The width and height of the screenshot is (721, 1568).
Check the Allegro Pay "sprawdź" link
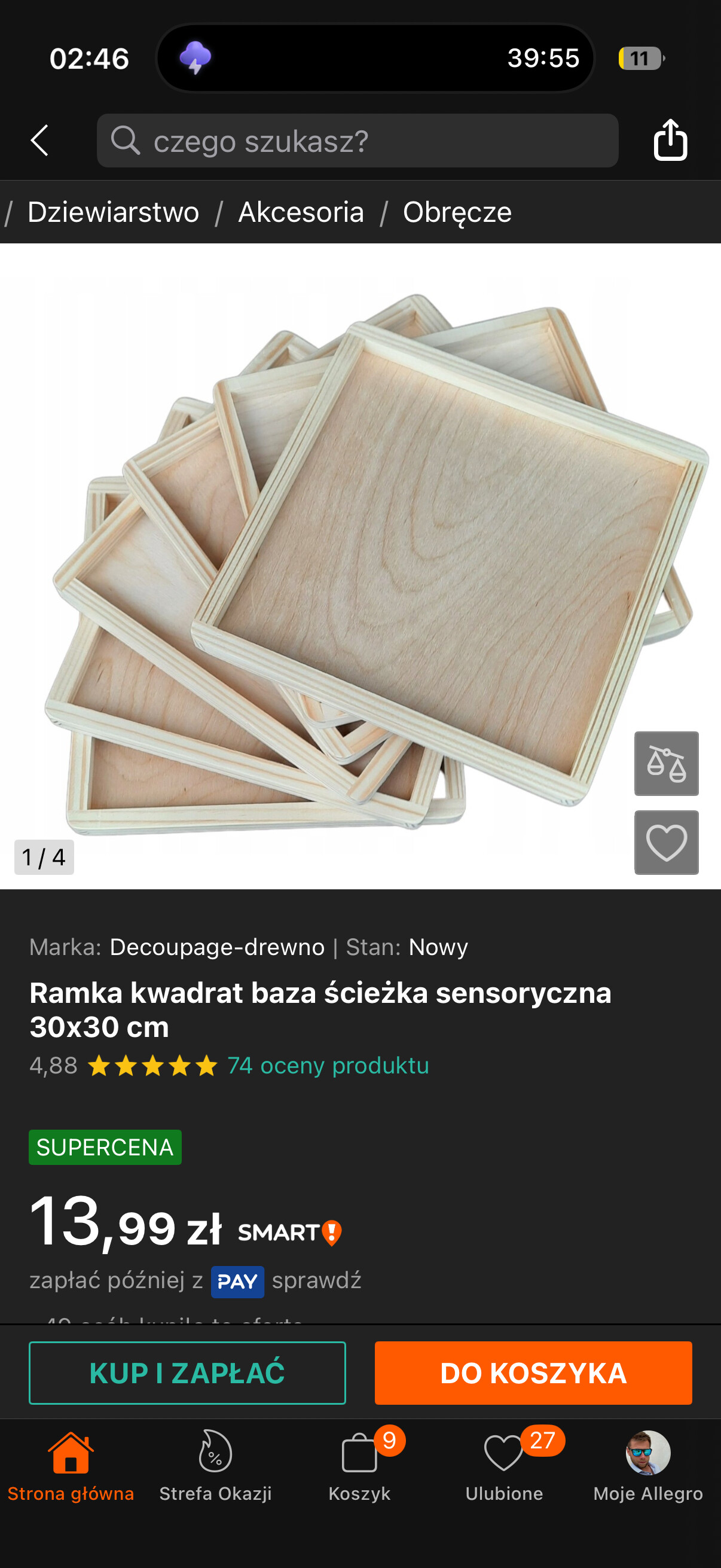pyautogui.click(x=316, y=1281)
